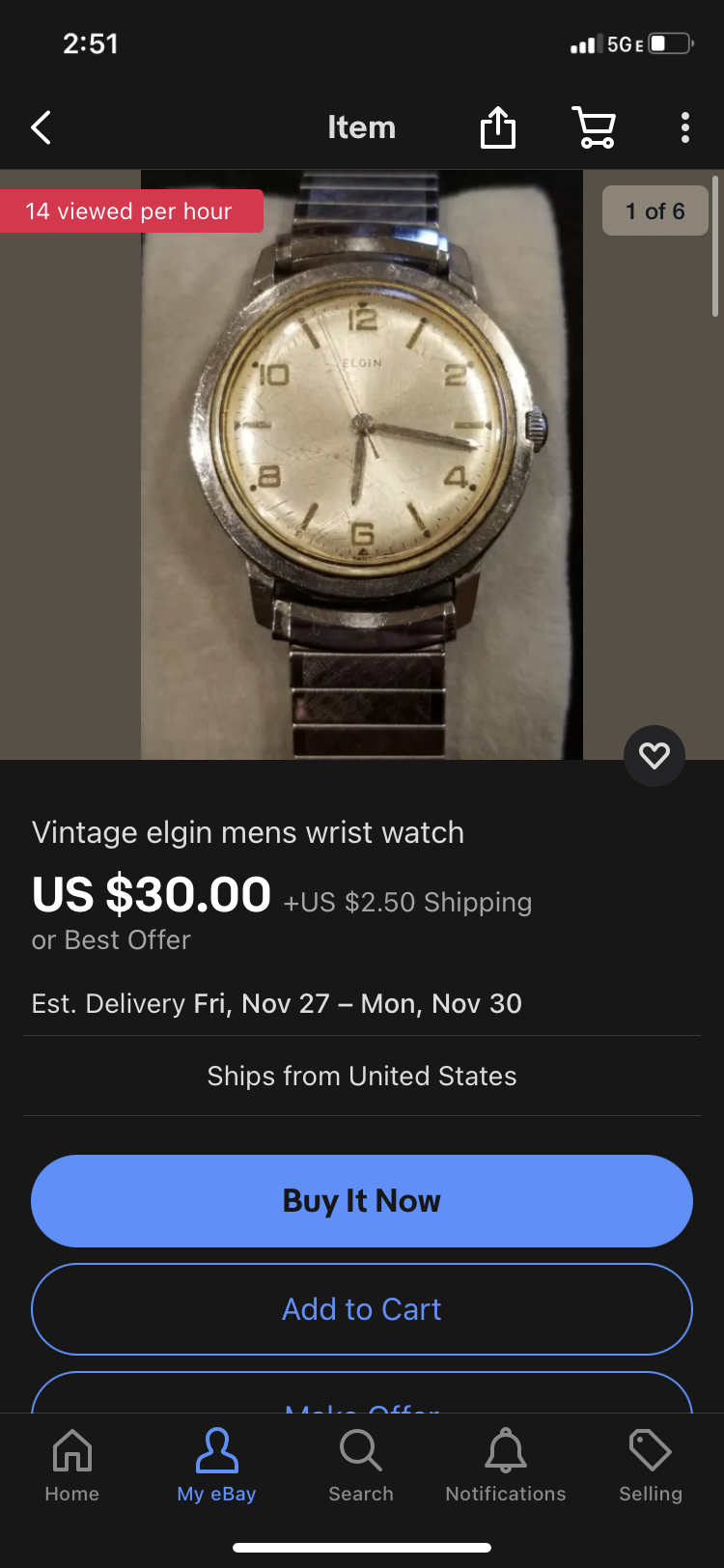
Task: Add the watch to cart
Action: tap(362, 1309)
